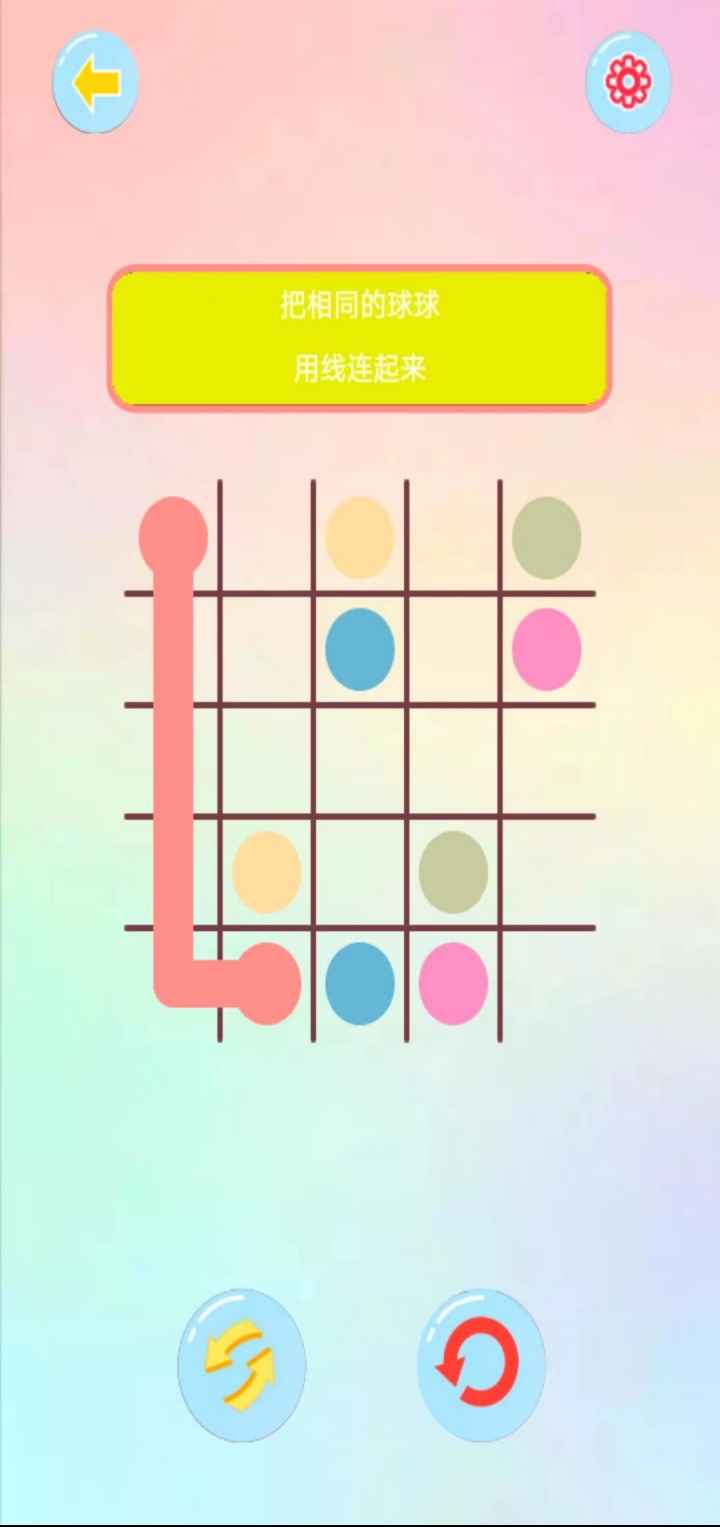Tap the yellow swap arrows button
The image size is (720, 1527).
tap(241, 1365)
